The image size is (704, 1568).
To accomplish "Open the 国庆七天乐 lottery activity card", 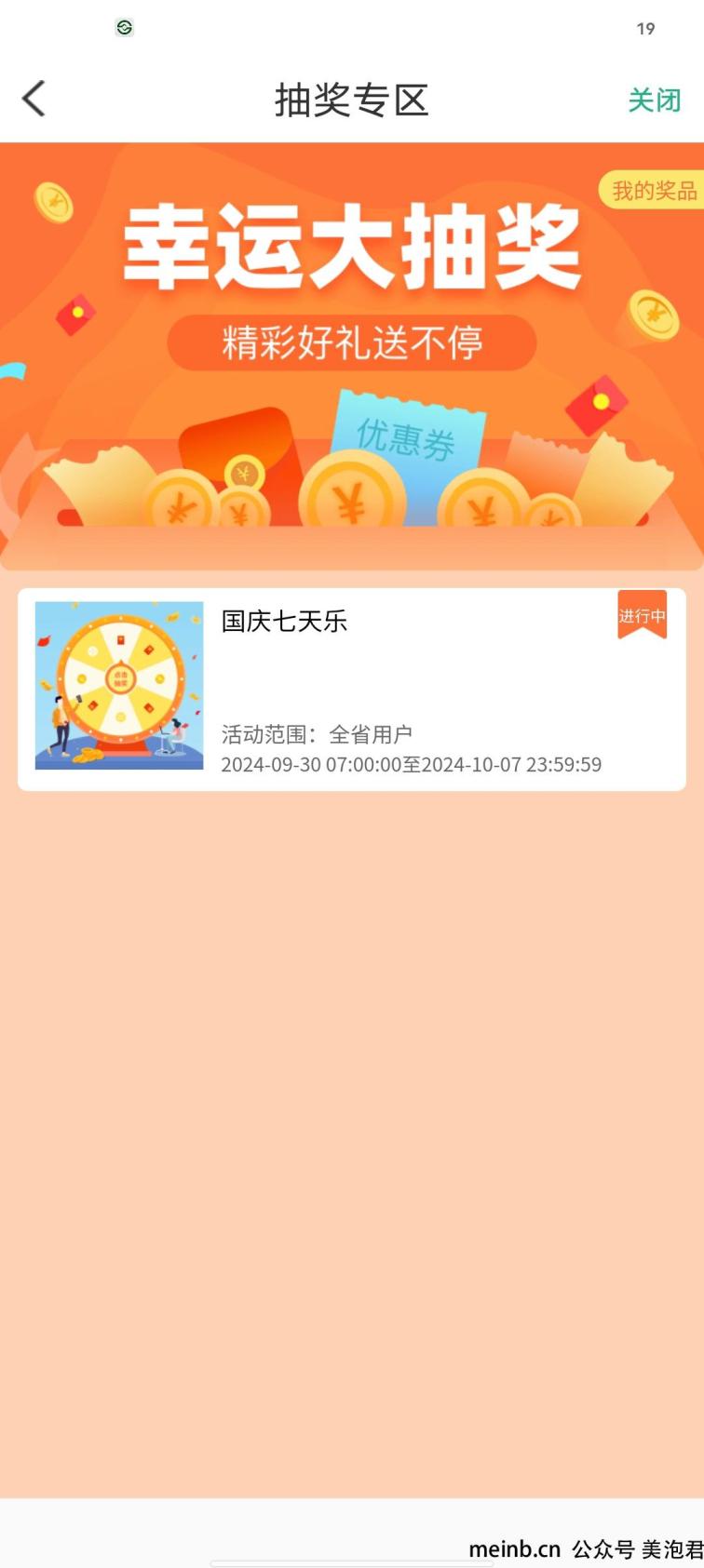I will pos(352,689).
